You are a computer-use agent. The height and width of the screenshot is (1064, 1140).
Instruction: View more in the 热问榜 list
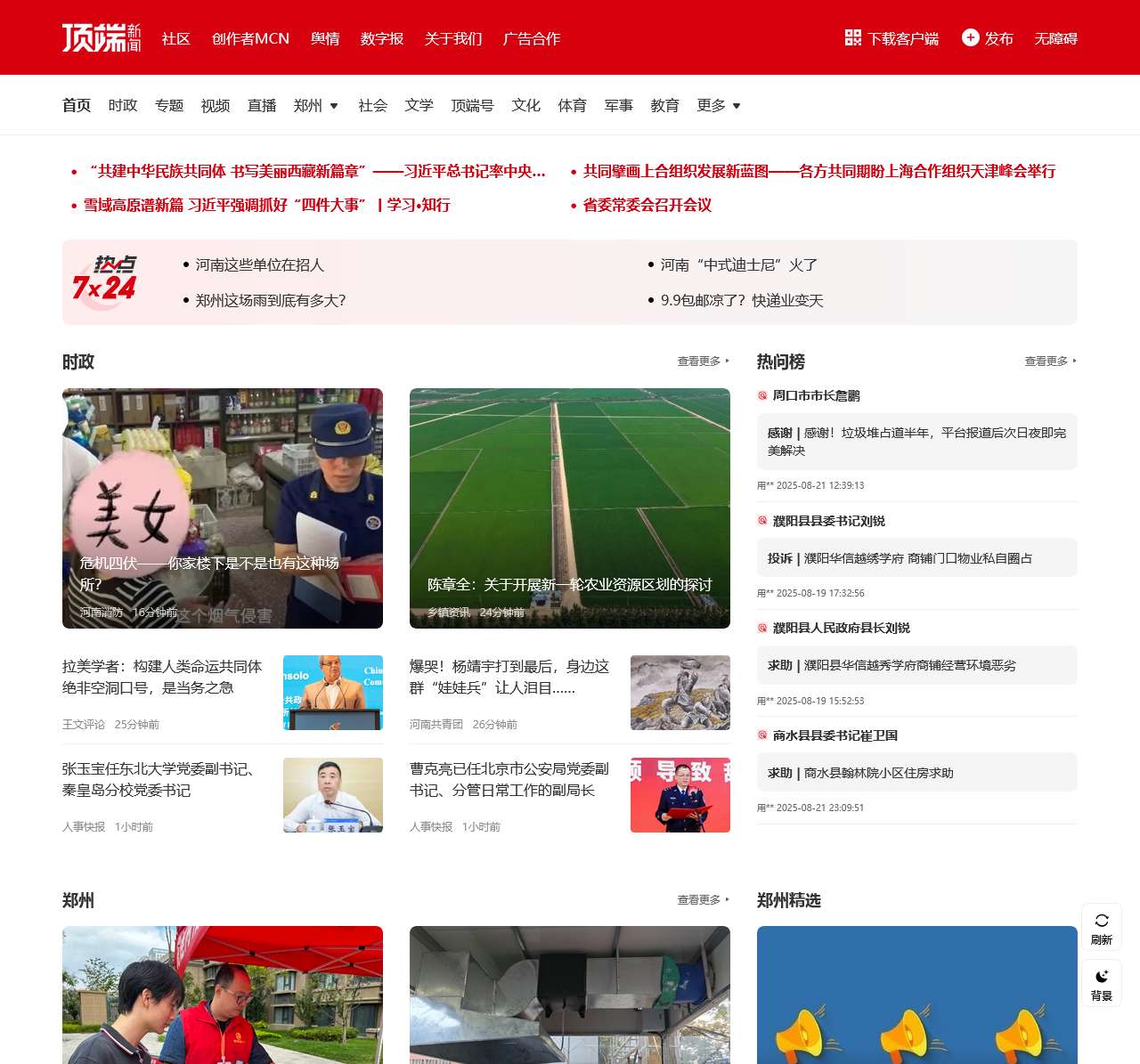click(1050, 361)
